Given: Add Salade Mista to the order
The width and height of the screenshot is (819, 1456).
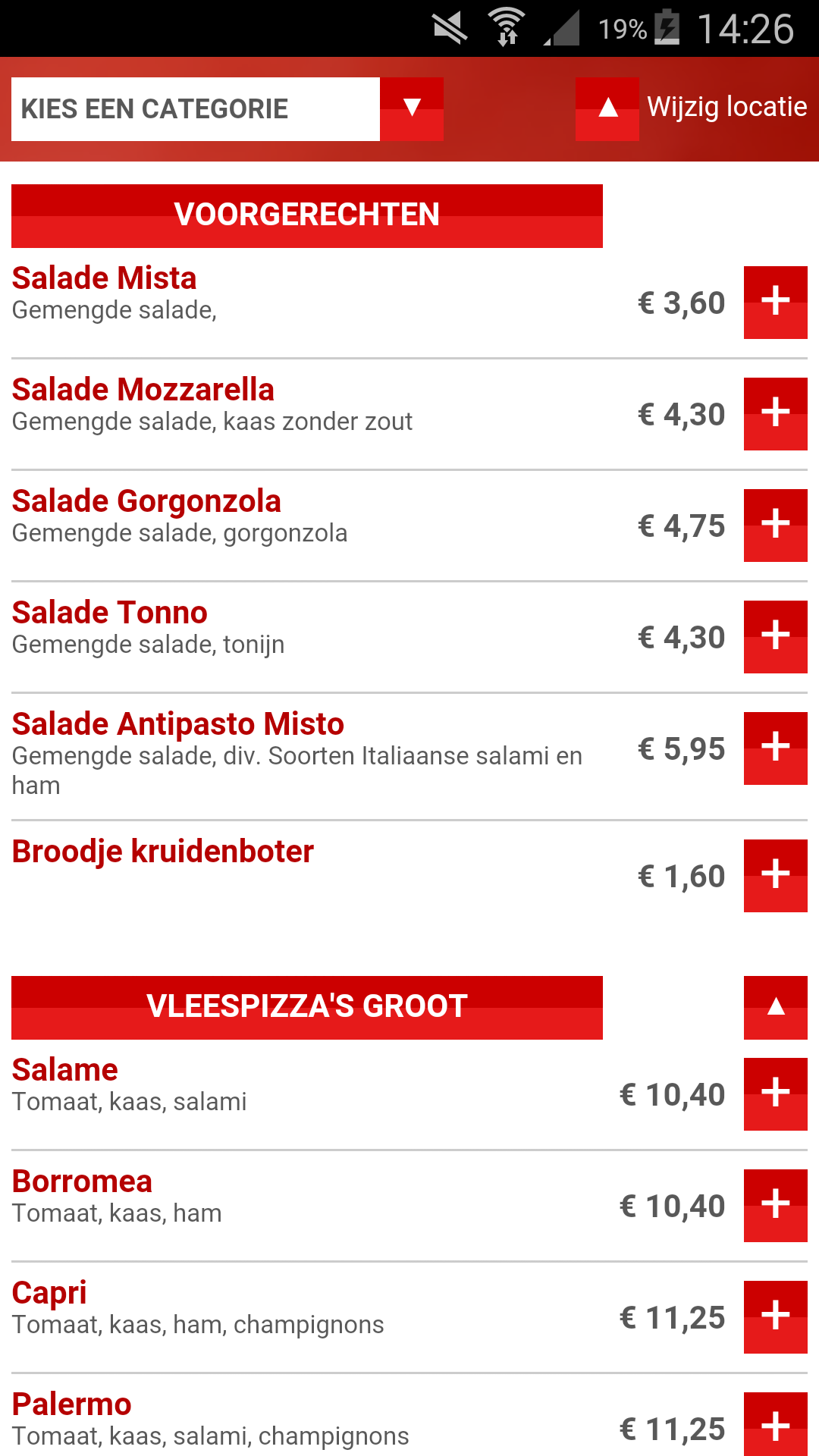Looking at the screenshot, I should [x=775, y=302].
